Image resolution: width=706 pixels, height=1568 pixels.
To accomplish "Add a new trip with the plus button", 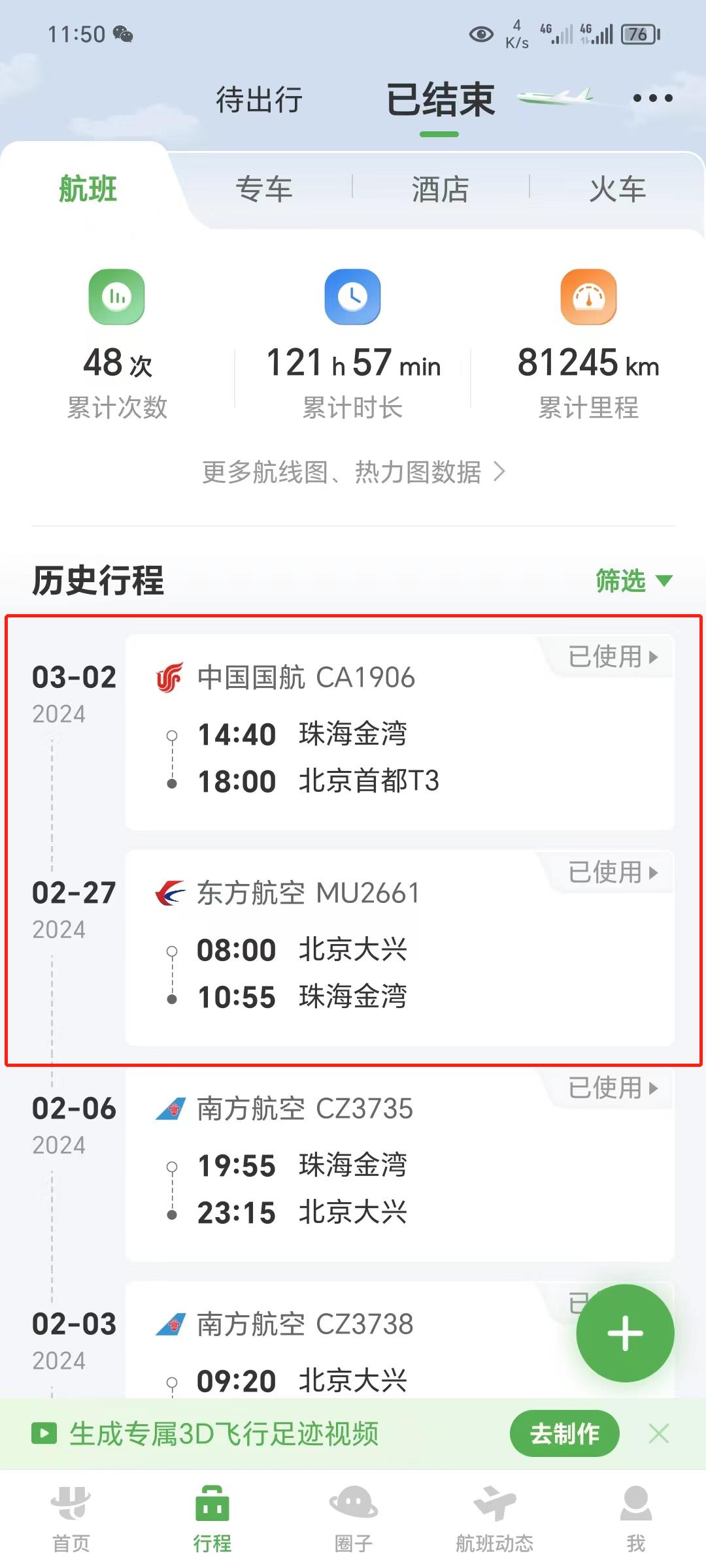I will coord(625,1333).
